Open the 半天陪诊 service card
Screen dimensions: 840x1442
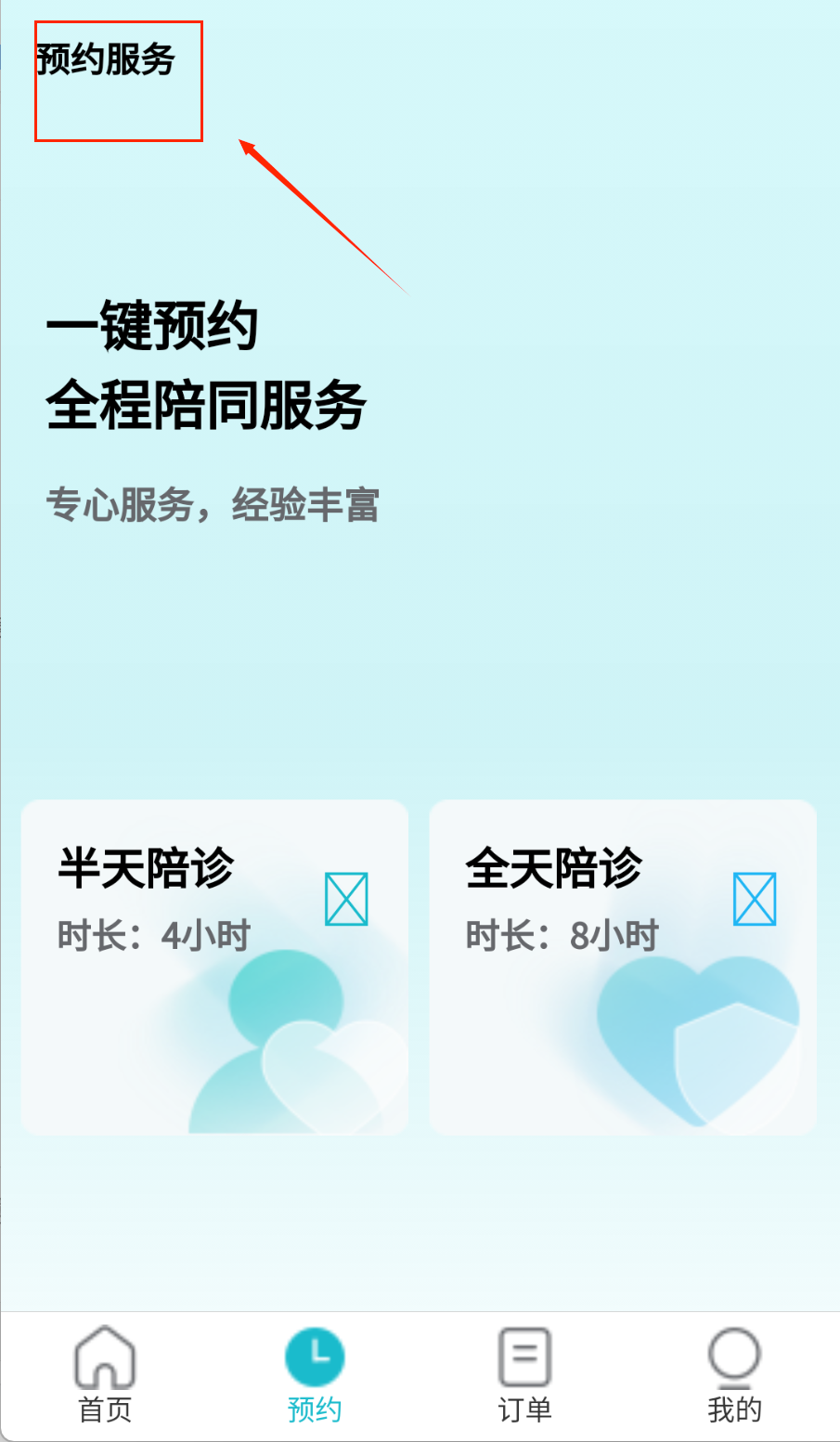tap(214, 967)
